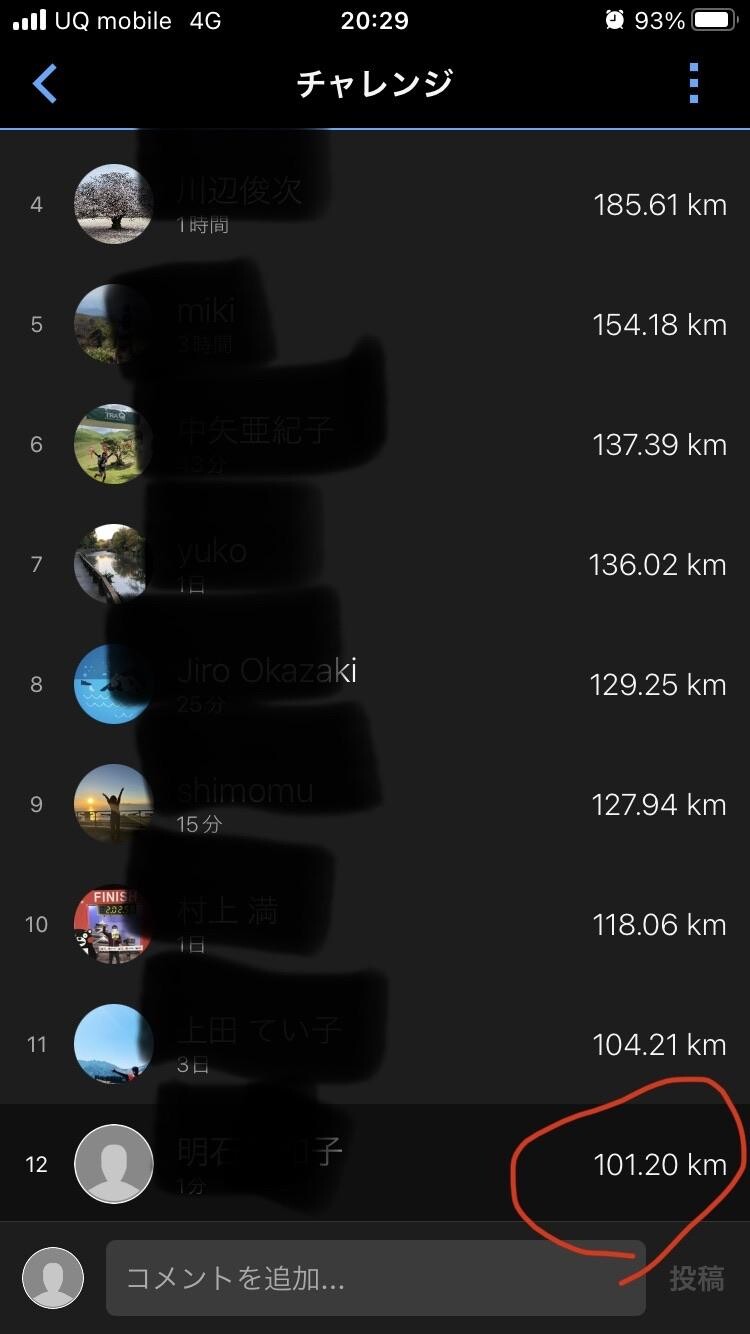Open Jiro Okazaki's row with 129.25 km
Image resolution: width=750 pixels, height=1334 pixels.
pos(375,685)
